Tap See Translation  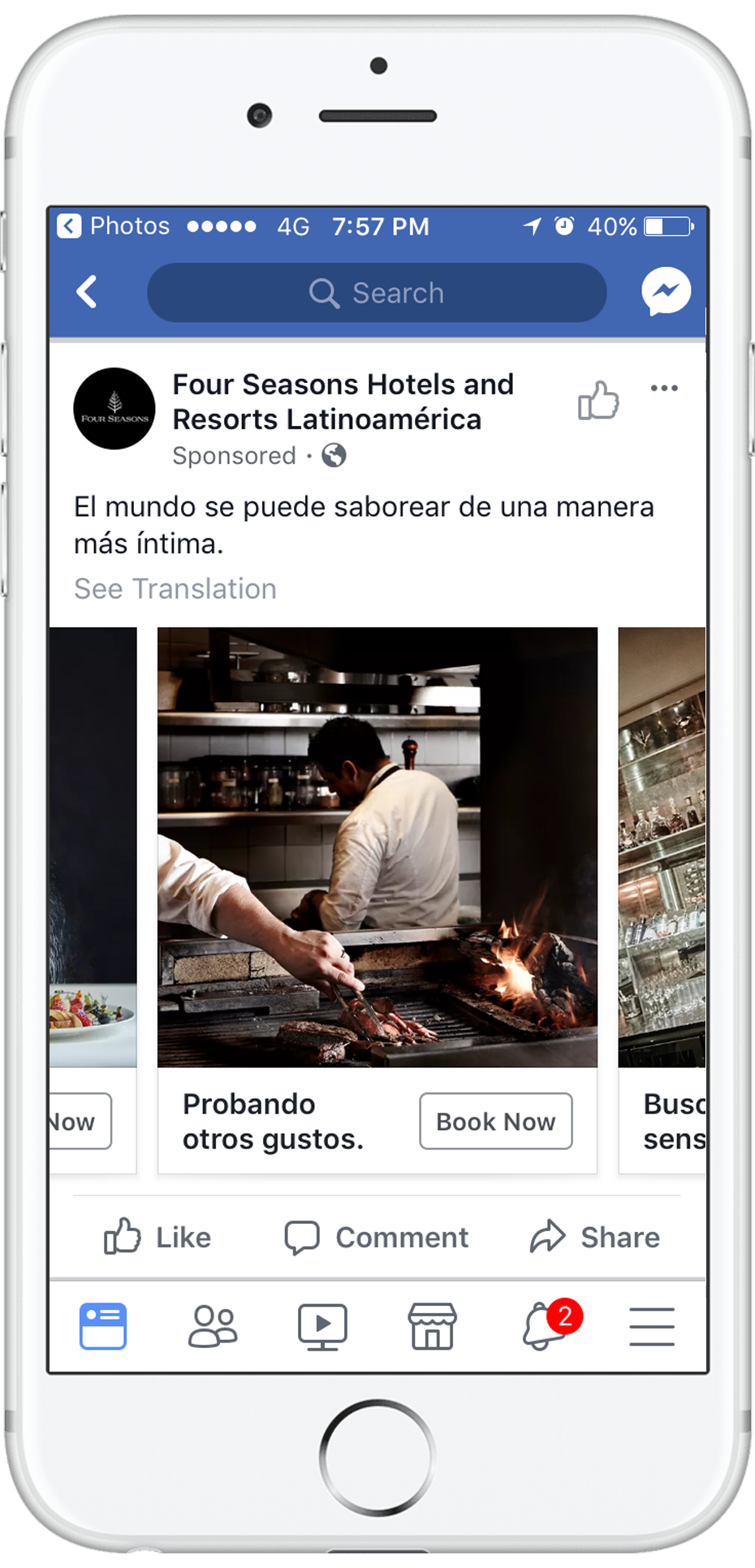(x=175, y=588)
